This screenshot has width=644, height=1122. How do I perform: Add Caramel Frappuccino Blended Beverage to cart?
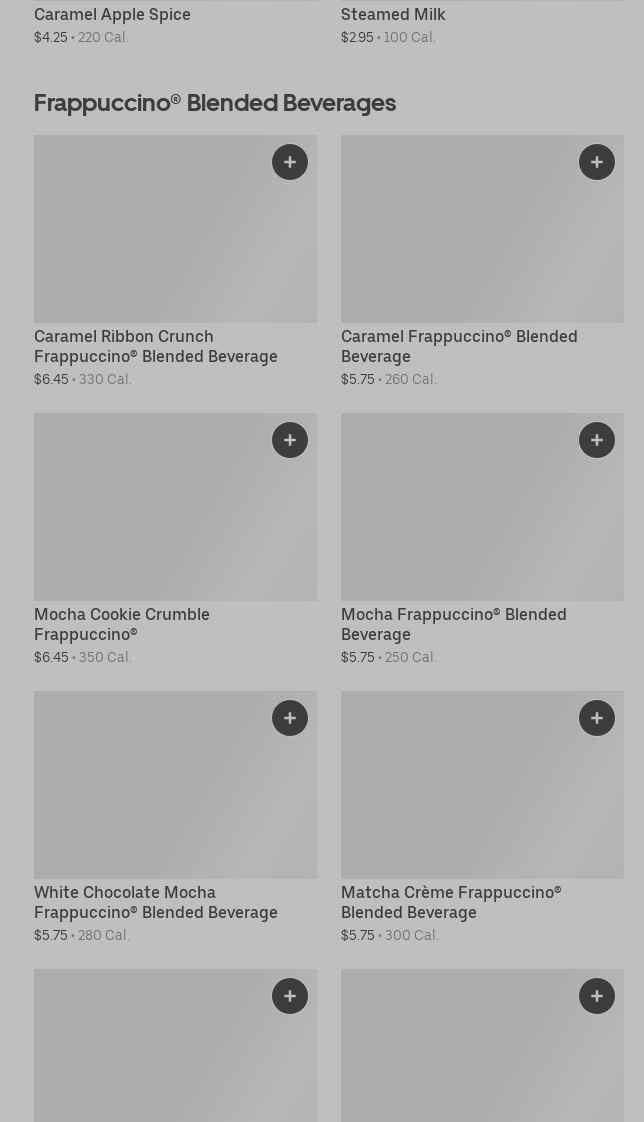(597, 162)
